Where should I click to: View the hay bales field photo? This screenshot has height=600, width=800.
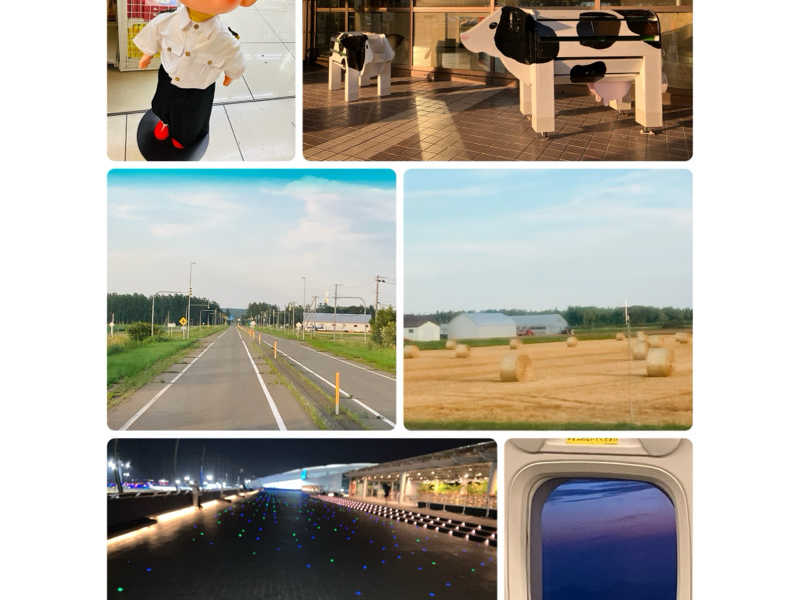point(547,299)
